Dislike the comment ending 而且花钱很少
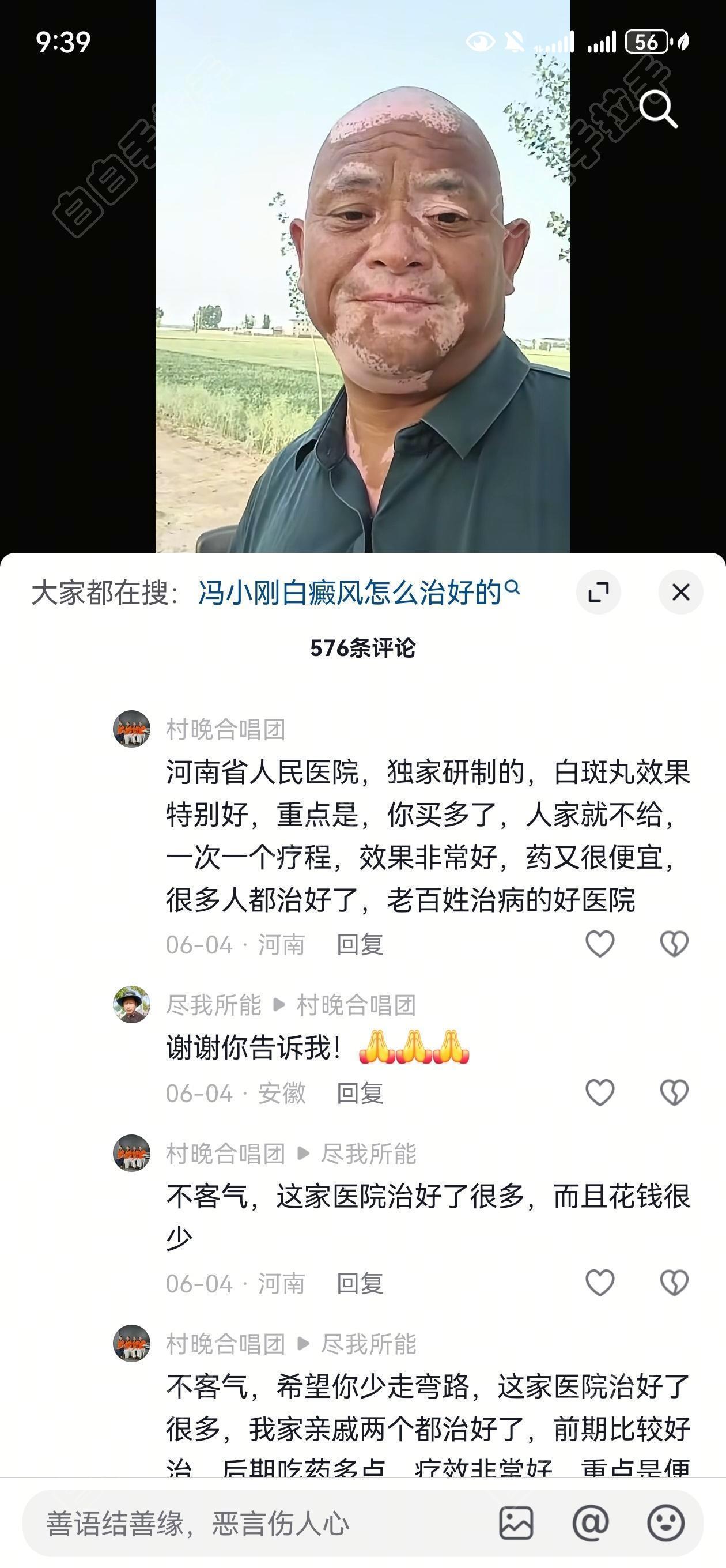Screen dimensions: 726x1568 [x=674, y=1283]
